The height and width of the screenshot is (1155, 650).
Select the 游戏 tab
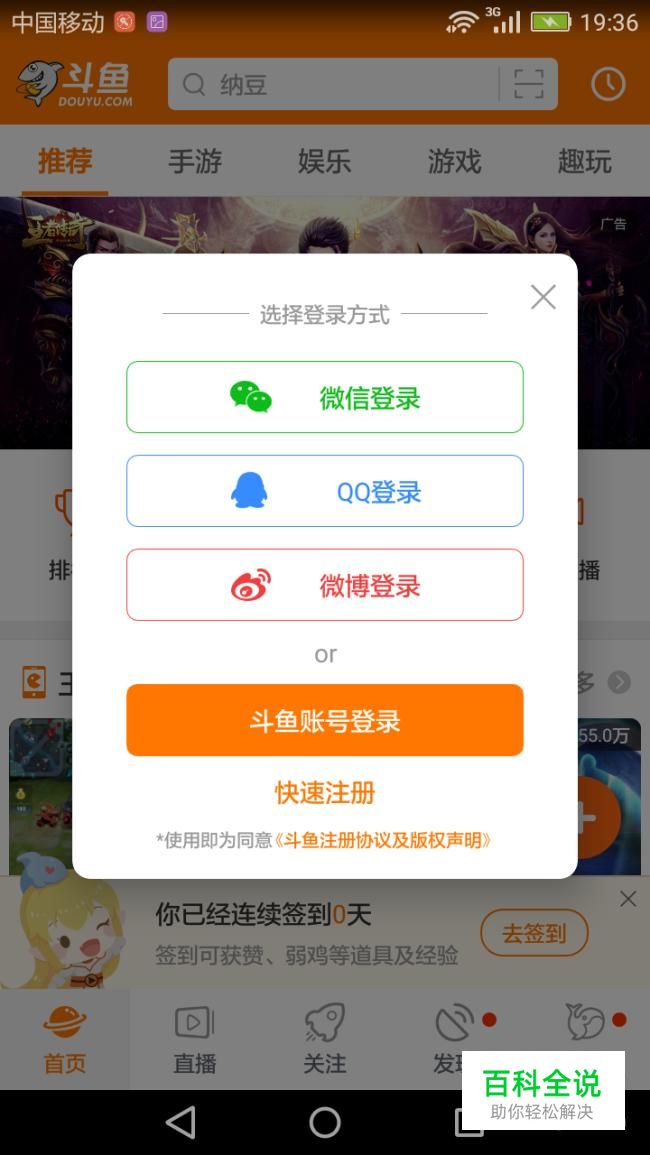(x=455, y=161)
